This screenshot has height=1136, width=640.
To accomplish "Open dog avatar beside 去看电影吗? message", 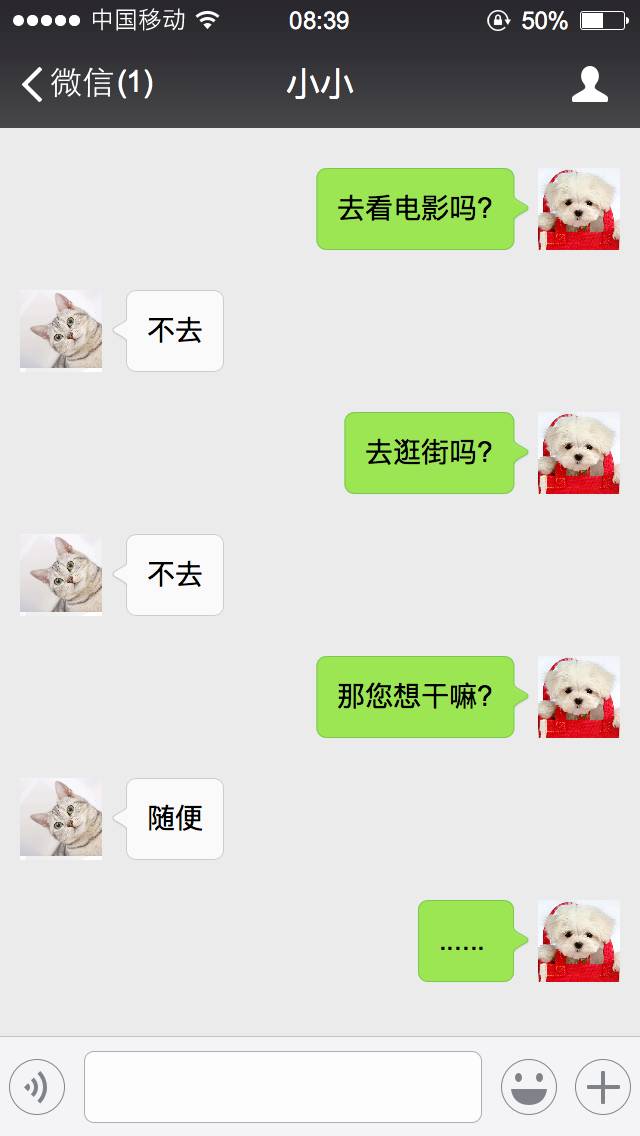I will pyautogui.click(x=578, y=208).
